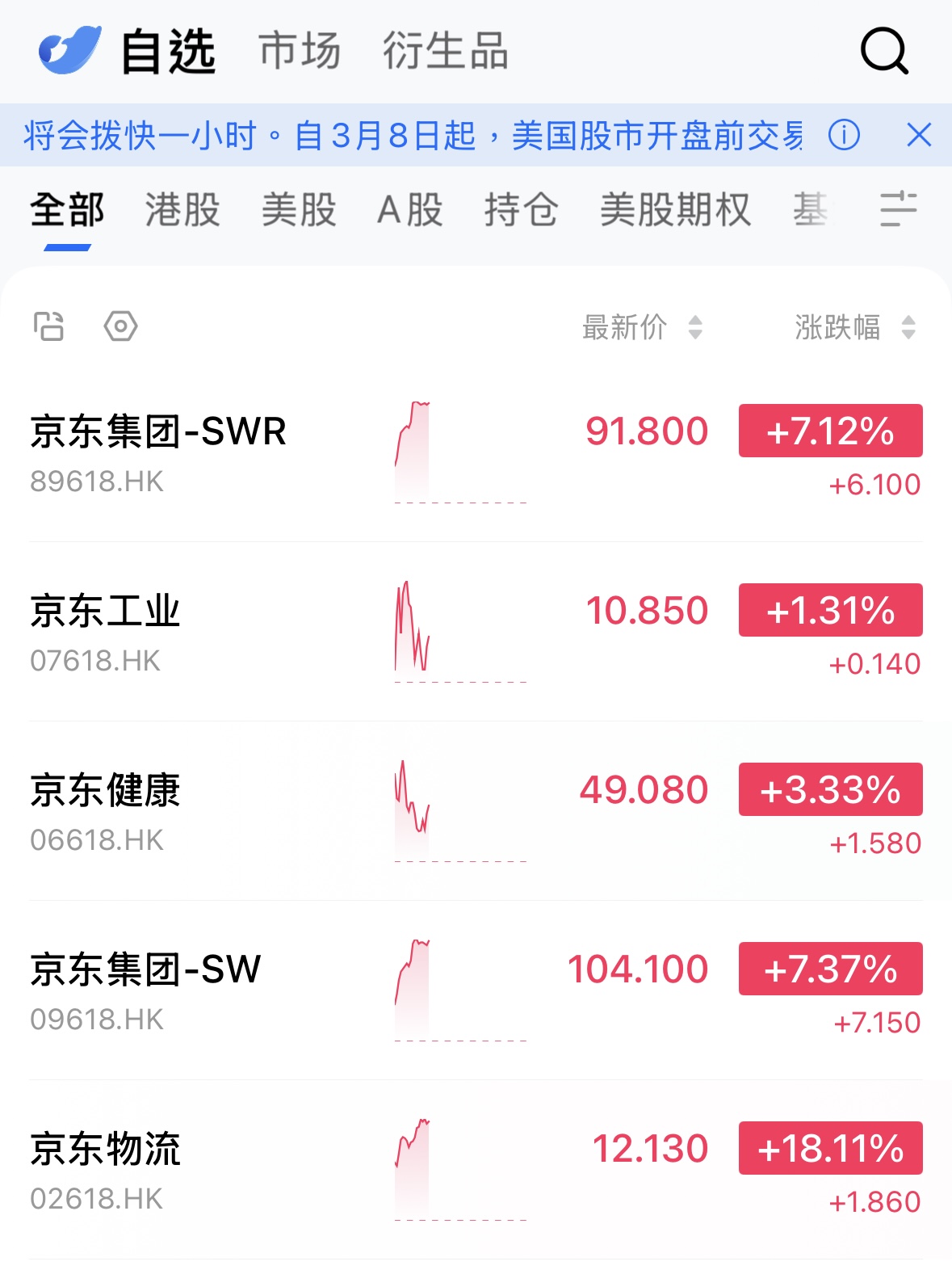Sort the list by 涨跌幅

click(x=854, y=327)
